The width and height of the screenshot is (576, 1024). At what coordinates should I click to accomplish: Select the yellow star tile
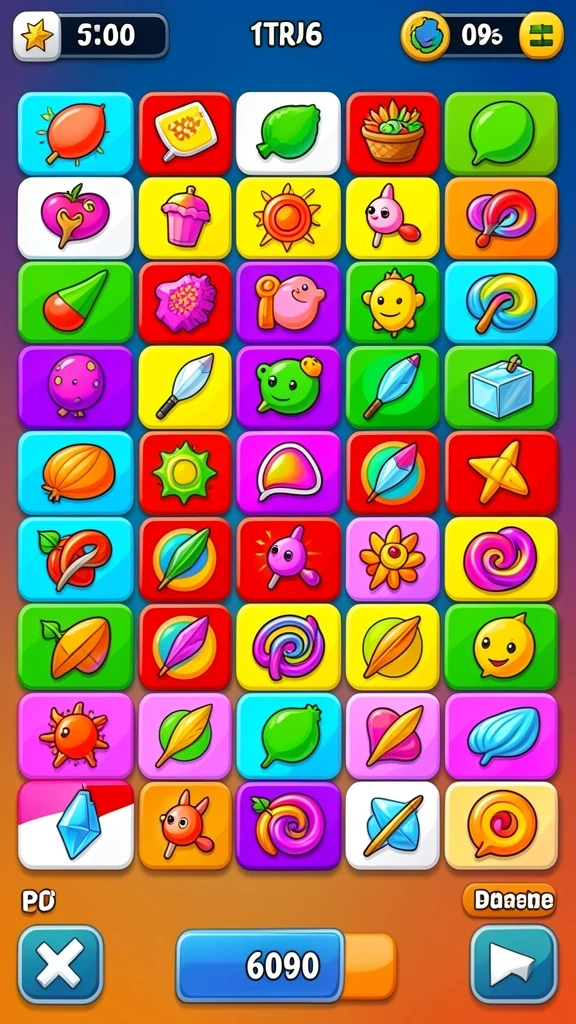pyautogui.click(x=501, y=473)
